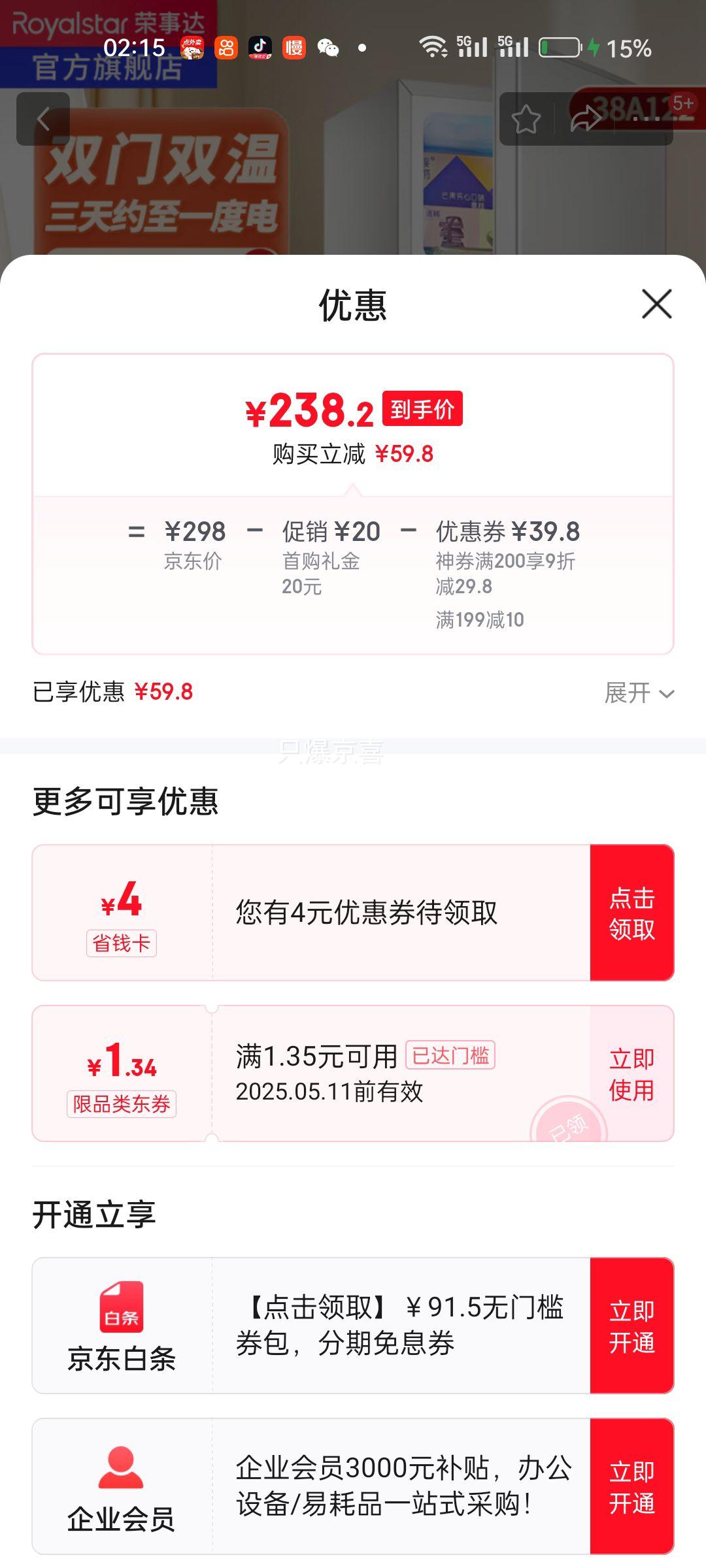Viewport: 706px width, 1568px height.
Task: Close the 优惠 discount panel
Action: (656, 304)
